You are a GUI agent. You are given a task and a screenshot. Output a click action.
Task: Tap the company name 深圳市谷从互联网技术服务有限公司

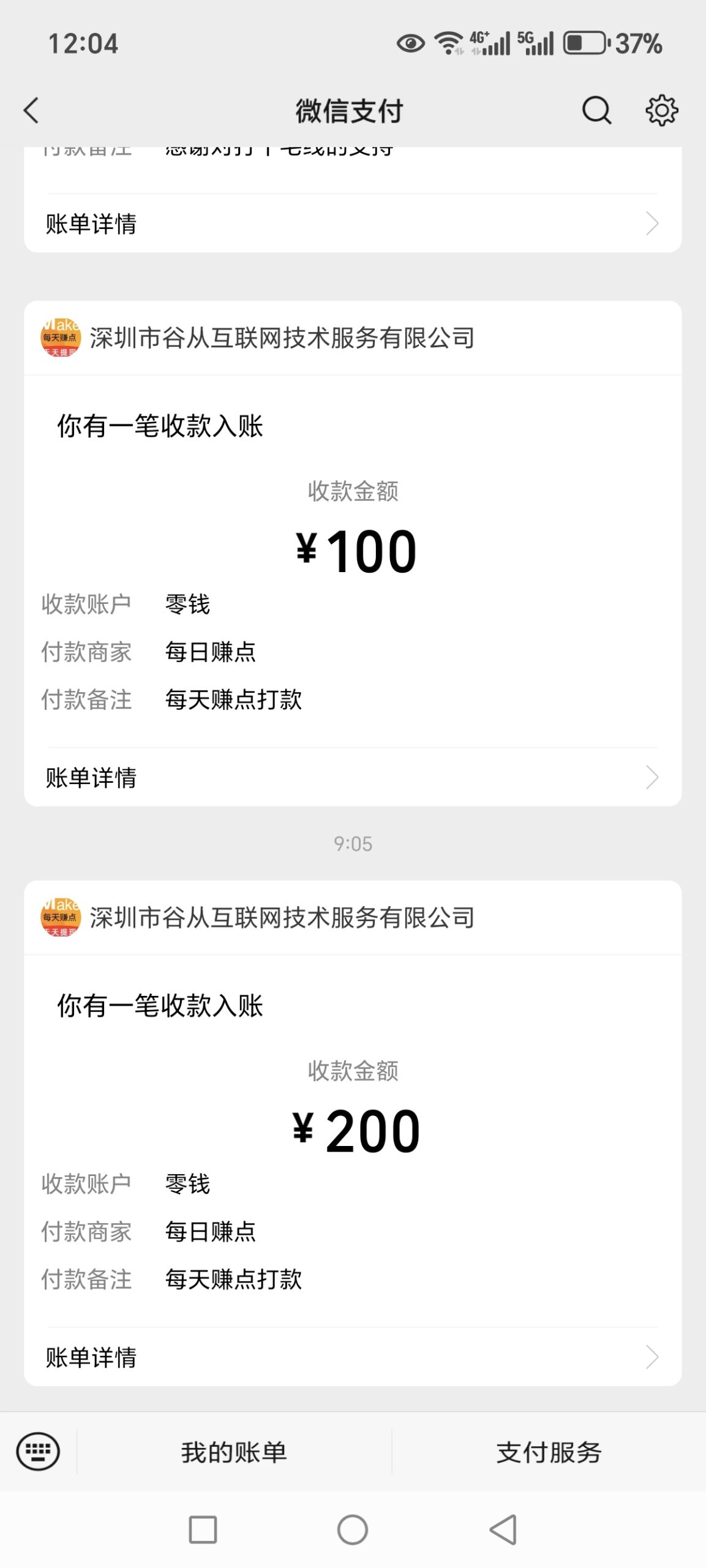coord(282,337)
